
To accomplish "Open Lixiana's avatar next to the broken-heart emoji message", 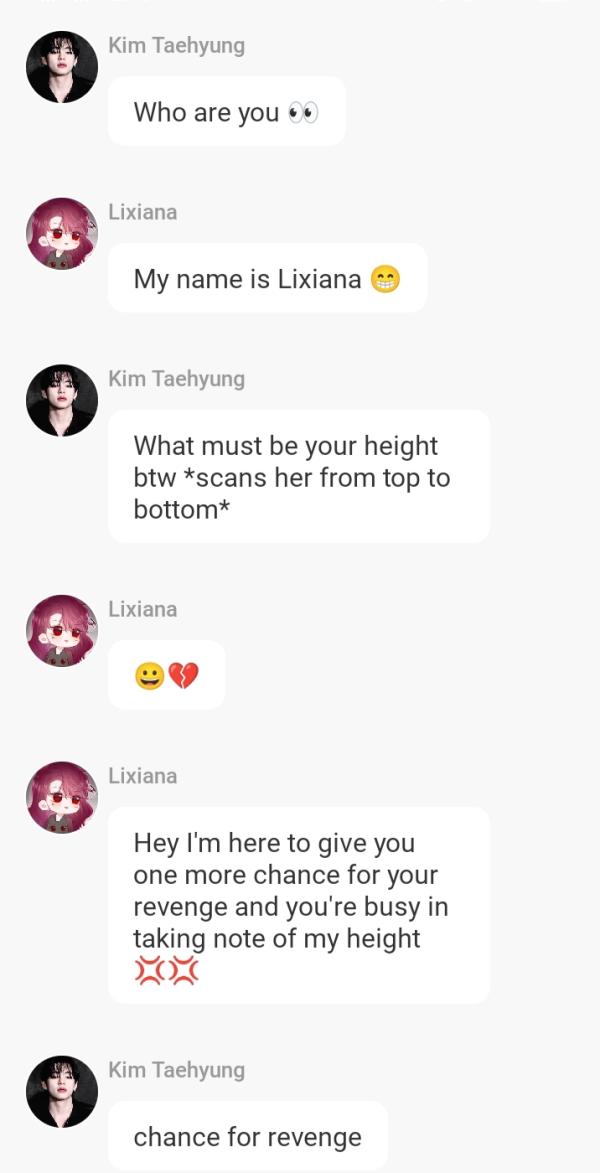I will (62, 631).
